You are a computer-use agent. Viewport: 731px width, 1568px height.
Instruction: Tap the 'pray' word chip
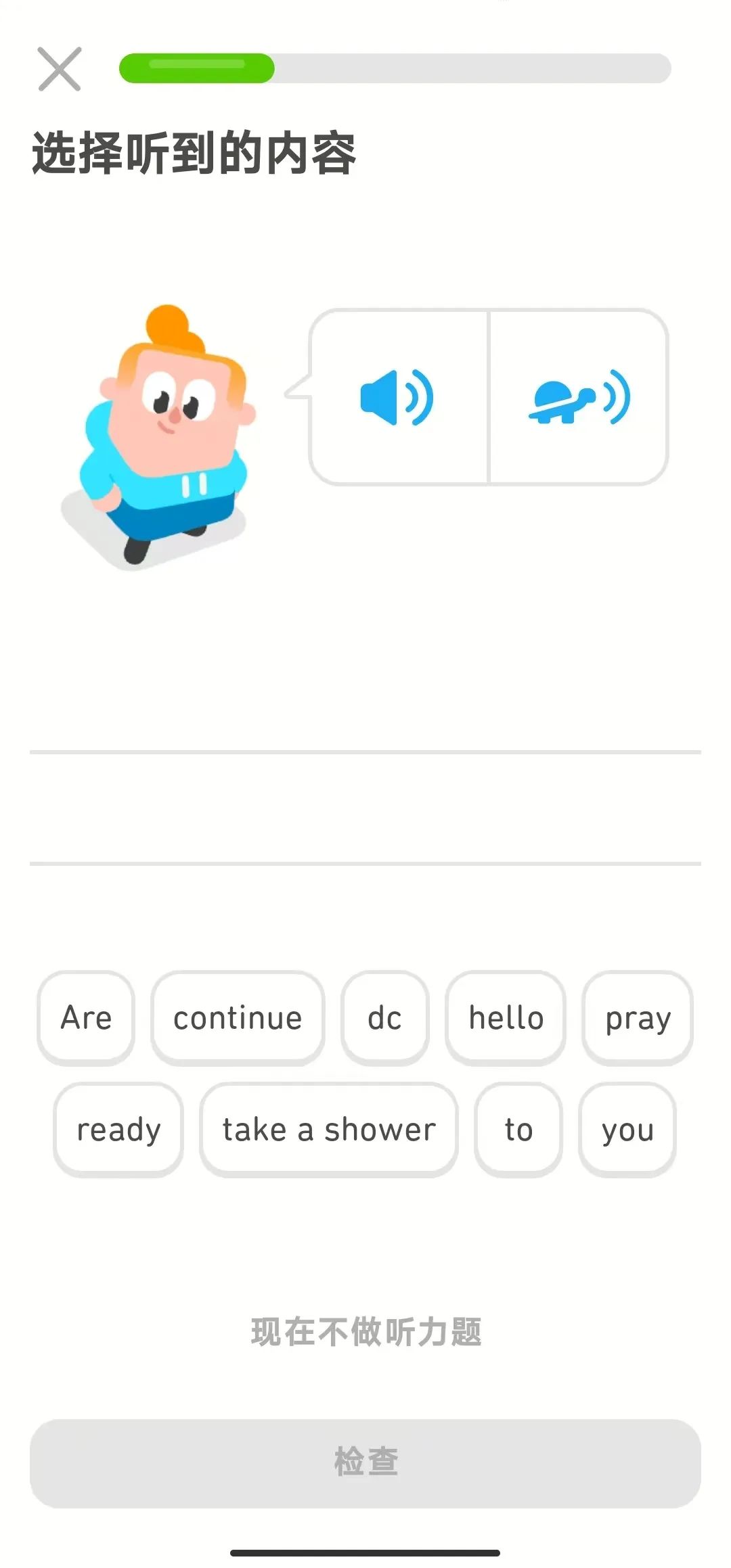tap(638, 1018)
